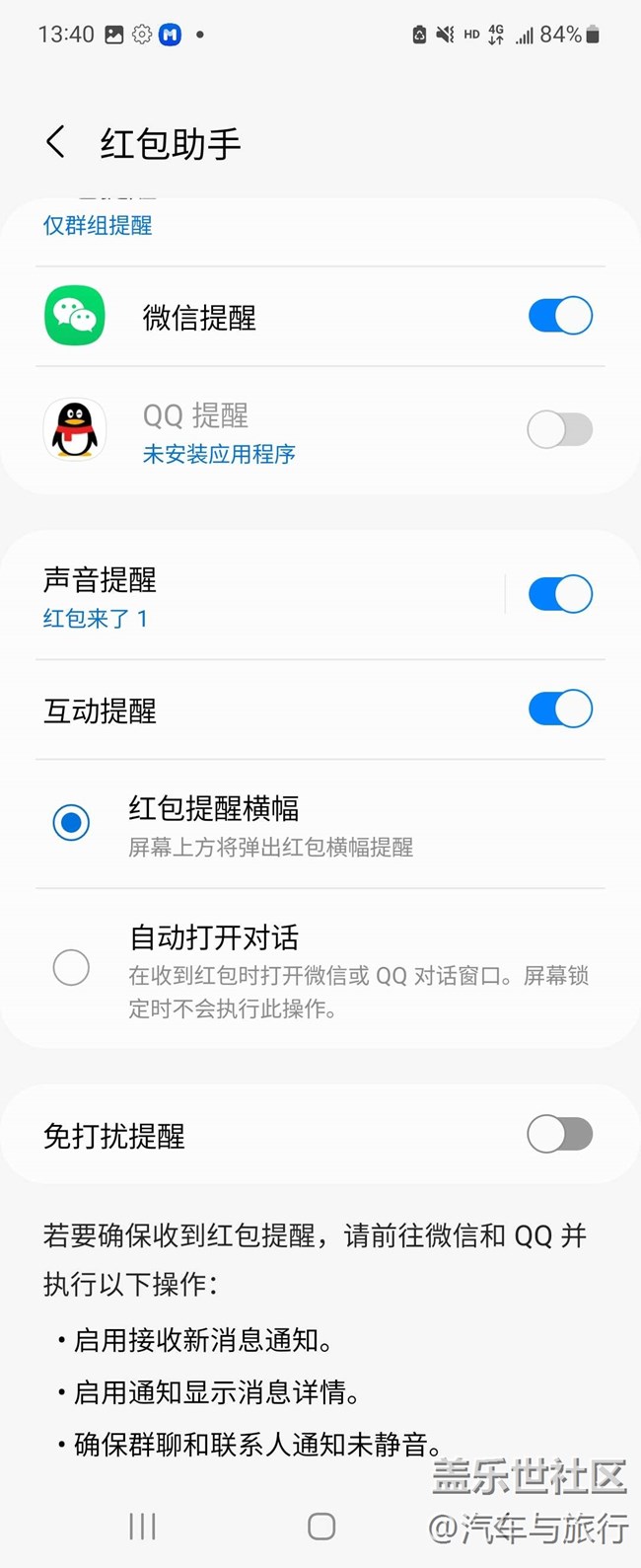641x1568 pixels.
Task: Choose the 自动打开对话 option
Action: pos(71,967)
